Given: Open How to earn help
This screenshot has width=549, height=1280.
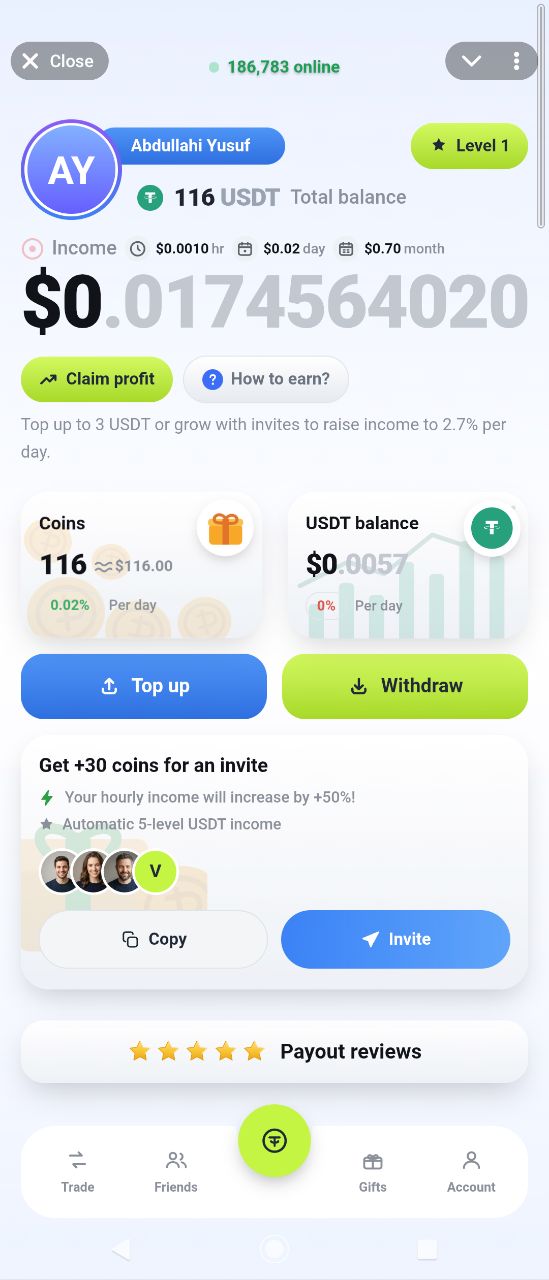Looking at the screenshot, I should 266,379.
